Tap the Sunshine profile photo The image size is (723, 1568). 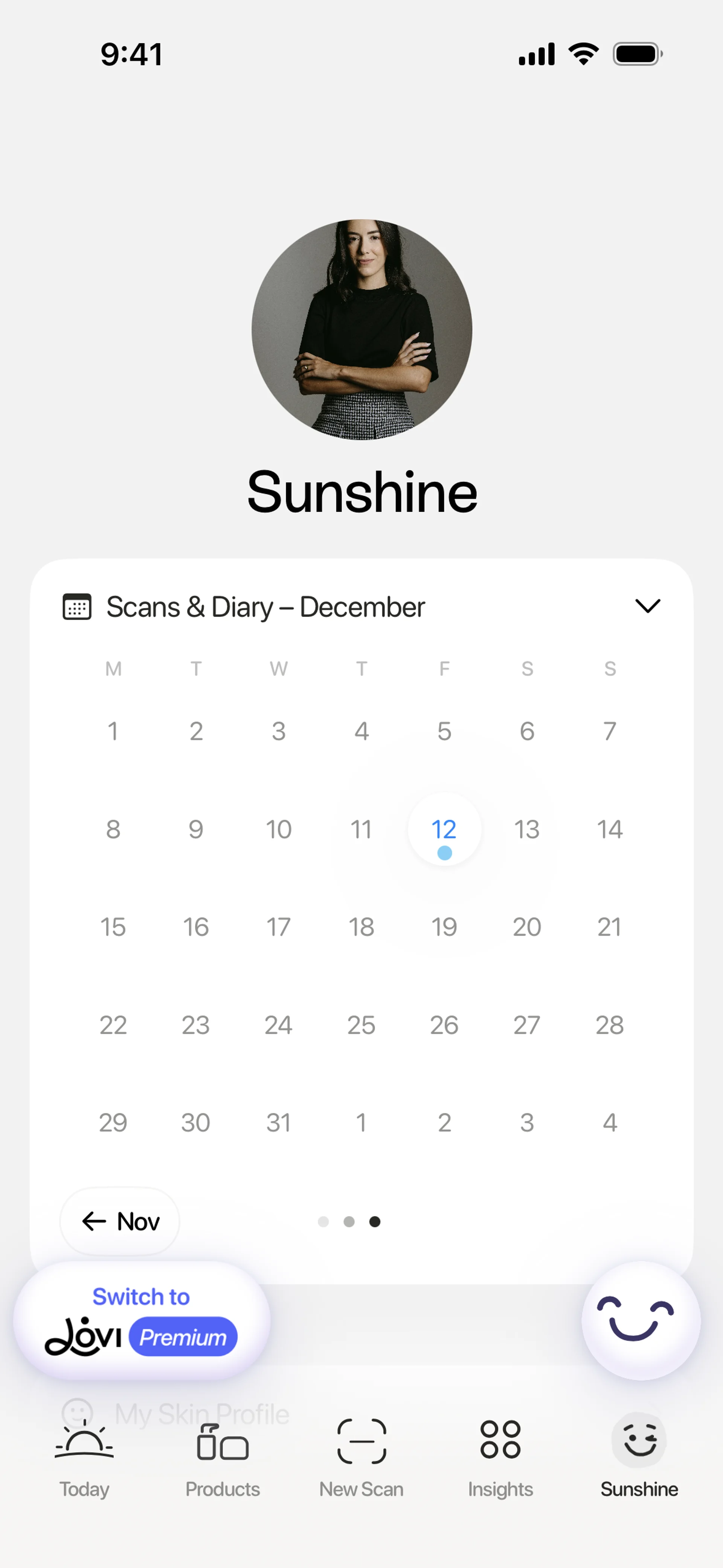[x=361, y=329]
